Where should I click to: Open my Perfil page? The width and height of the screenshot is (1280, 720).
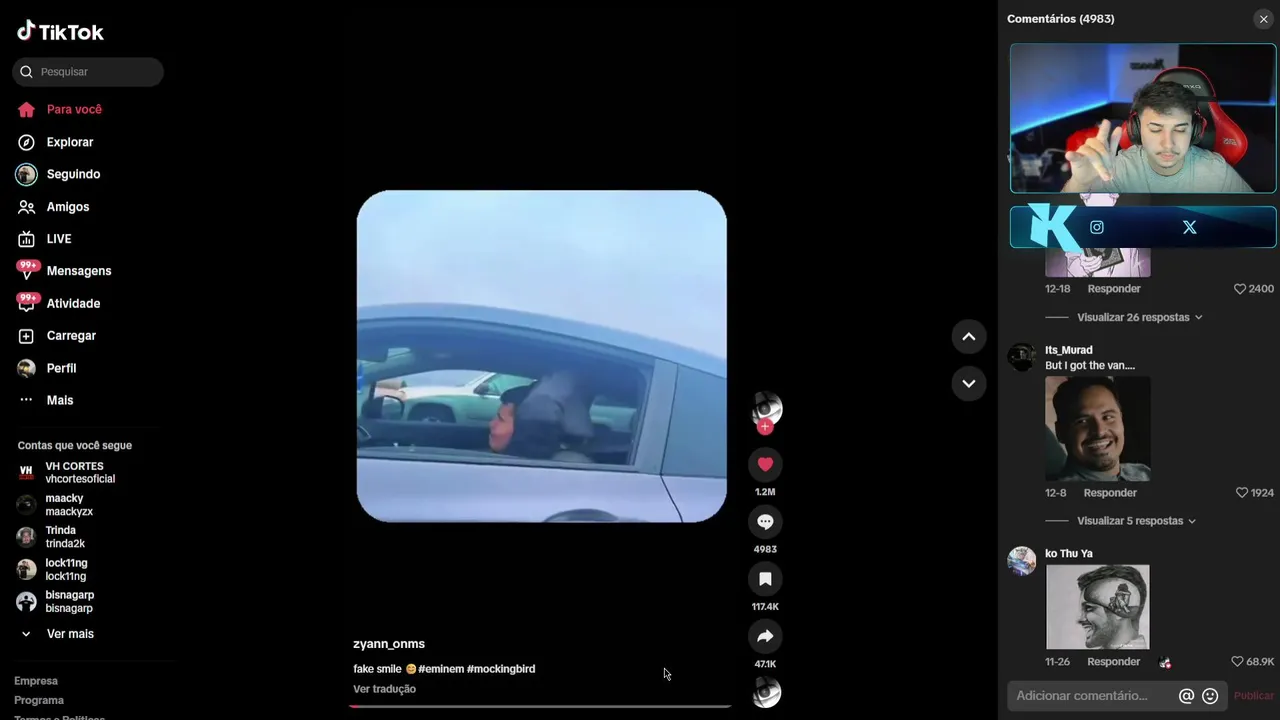[61, 368]
